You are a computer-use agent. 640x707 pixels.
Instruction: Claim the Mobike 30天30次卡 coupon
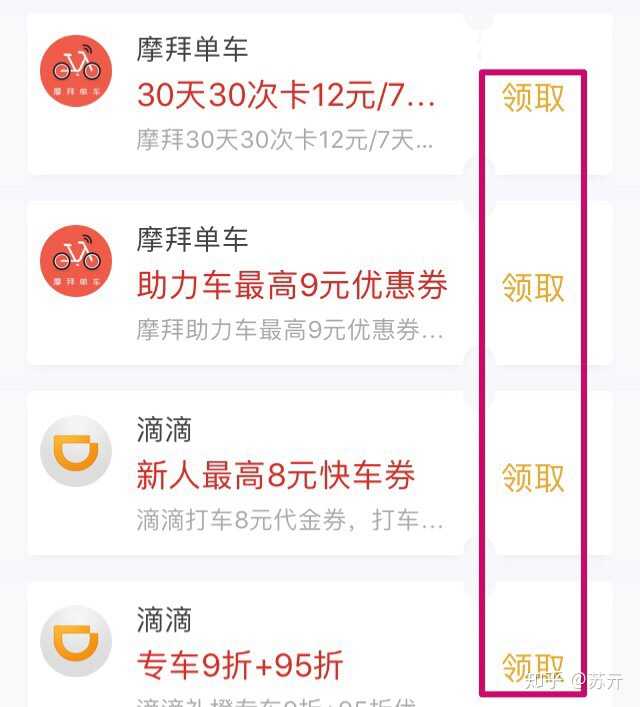533,98
